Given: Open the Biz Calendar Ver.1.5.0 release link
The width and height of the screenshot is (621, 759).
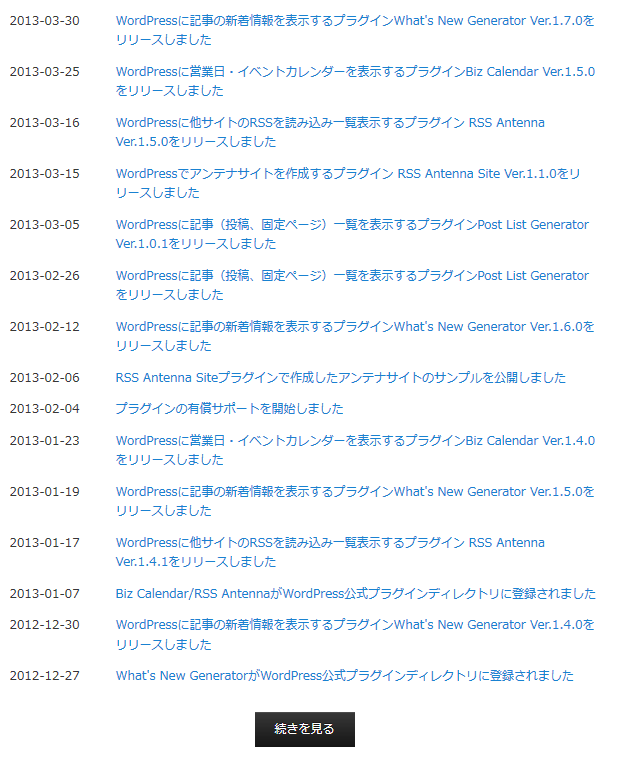Looking at the screenshot, I should pyautogui.click(x=354, y=72).
